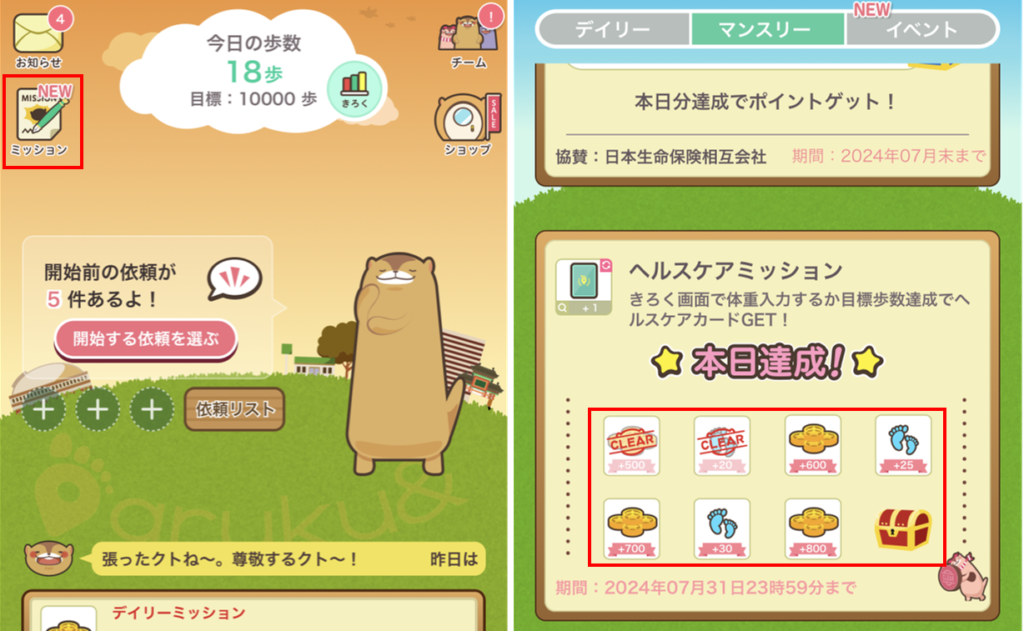Screen dimensions: 1024x631
Task: Open the デイリーミッション card
Action: pyautogui.click(x=250, y=613)
